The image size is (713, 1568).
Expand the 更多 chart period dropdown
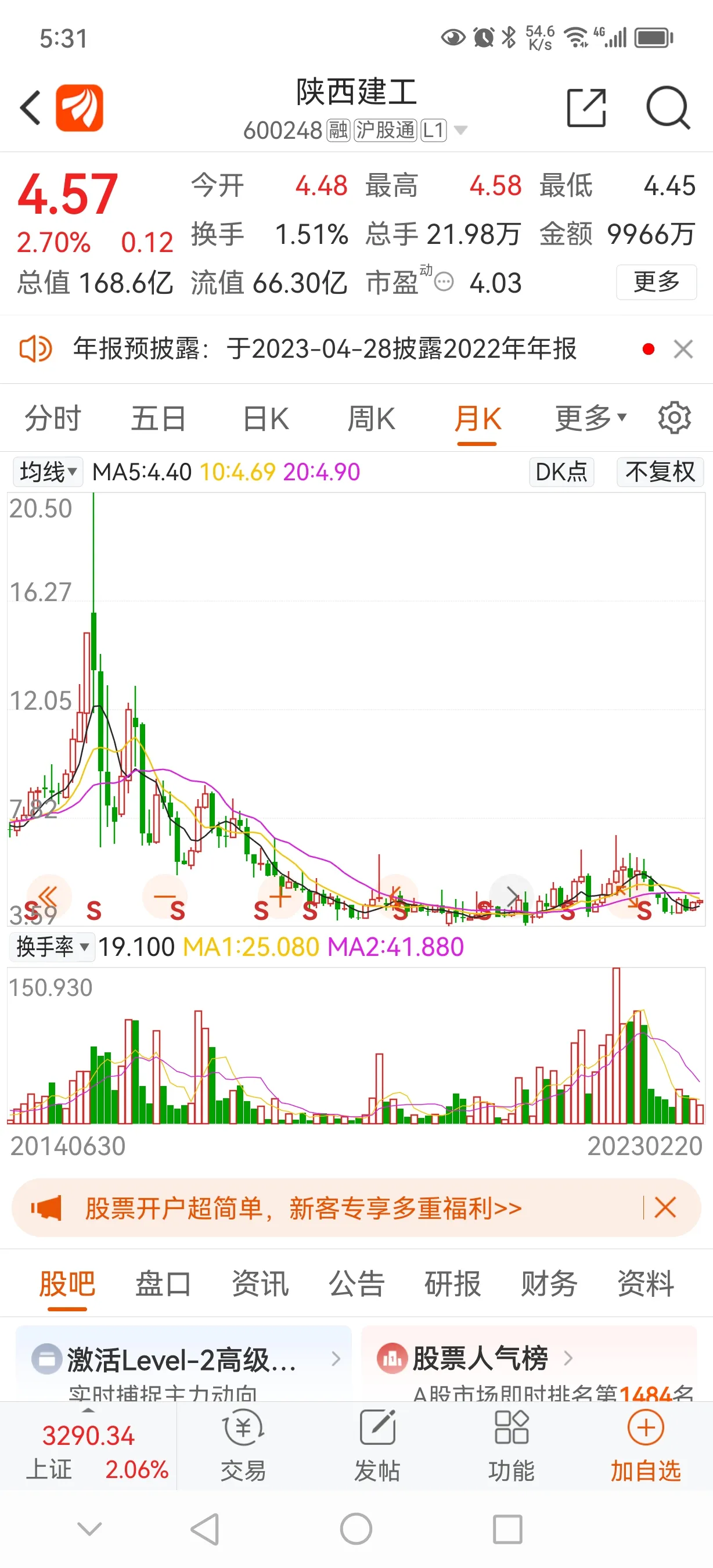pyautogui.click(x=589, y=419)
